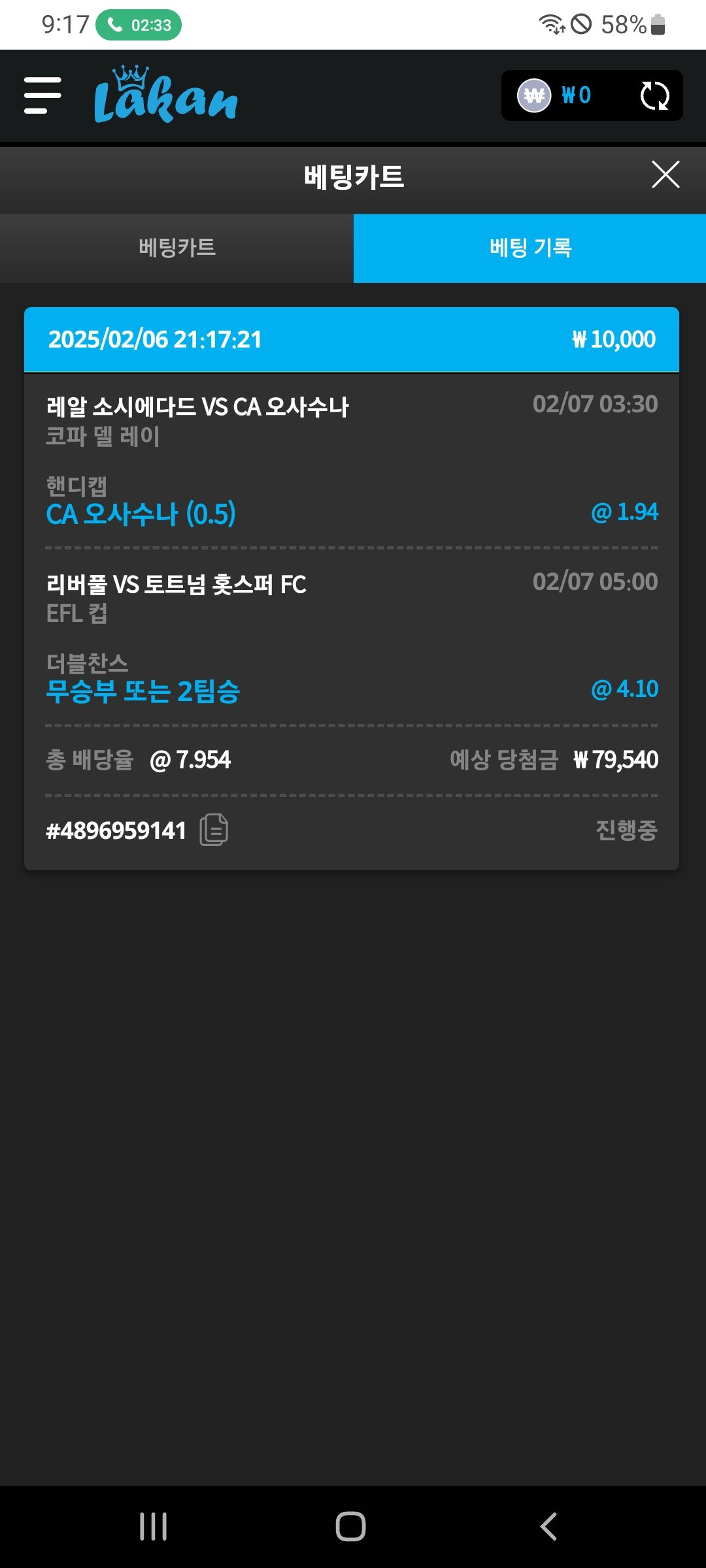Go to the phone home screen

click(x=350, y=1526)
